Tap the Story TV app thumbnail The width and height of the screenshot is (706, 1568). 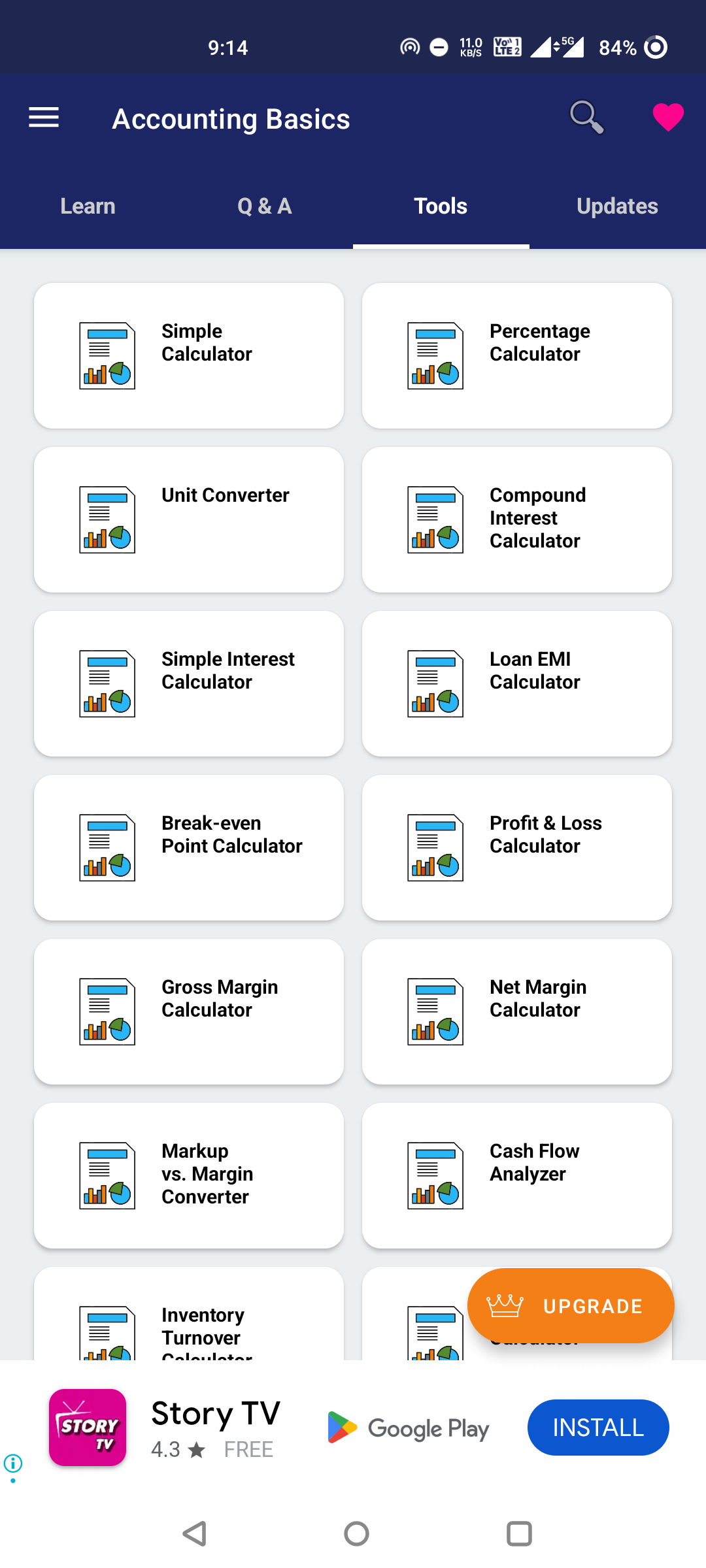(x=87, y=1428)
